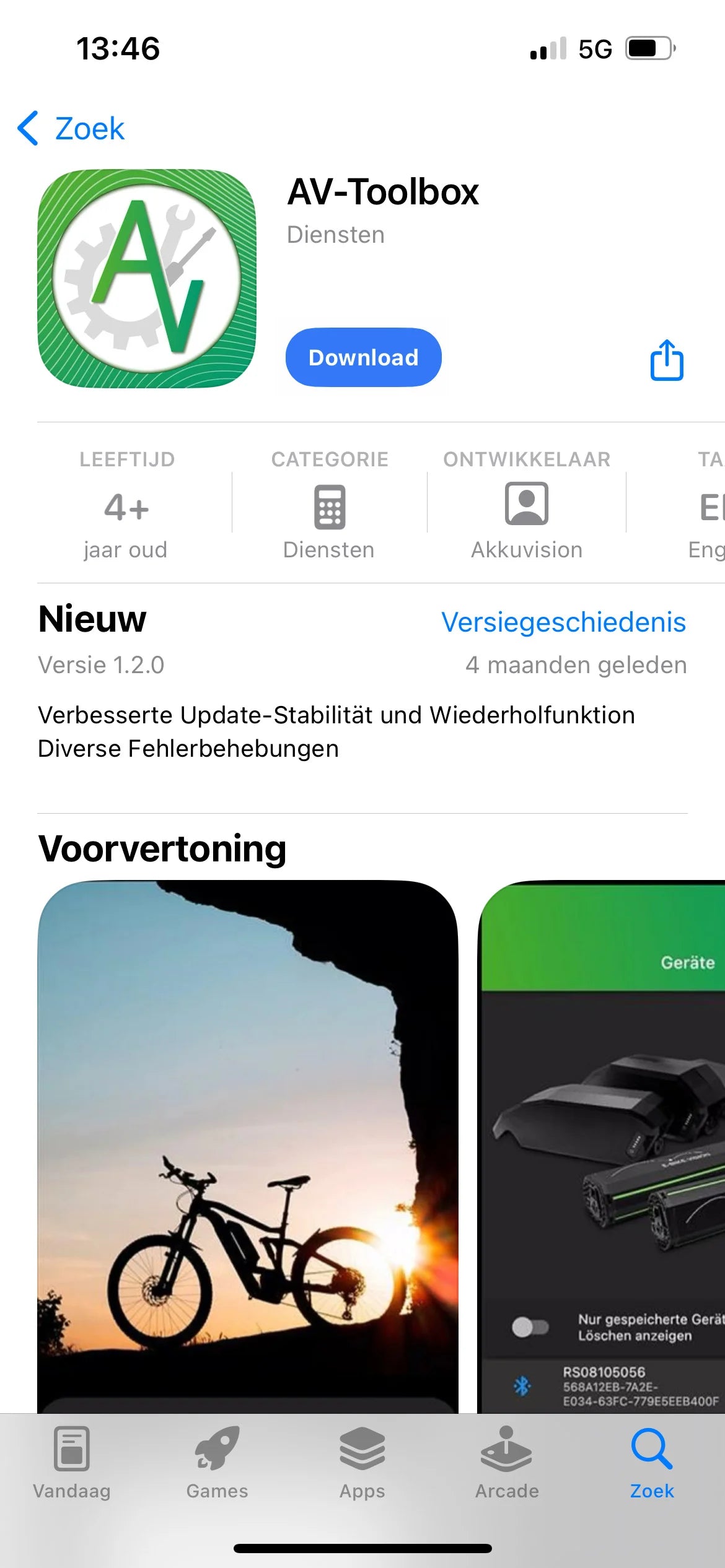Viewport: 725px width, 1568px height.
Task: Open the bike sunset preview screenshot
Action: (248, 1146)
